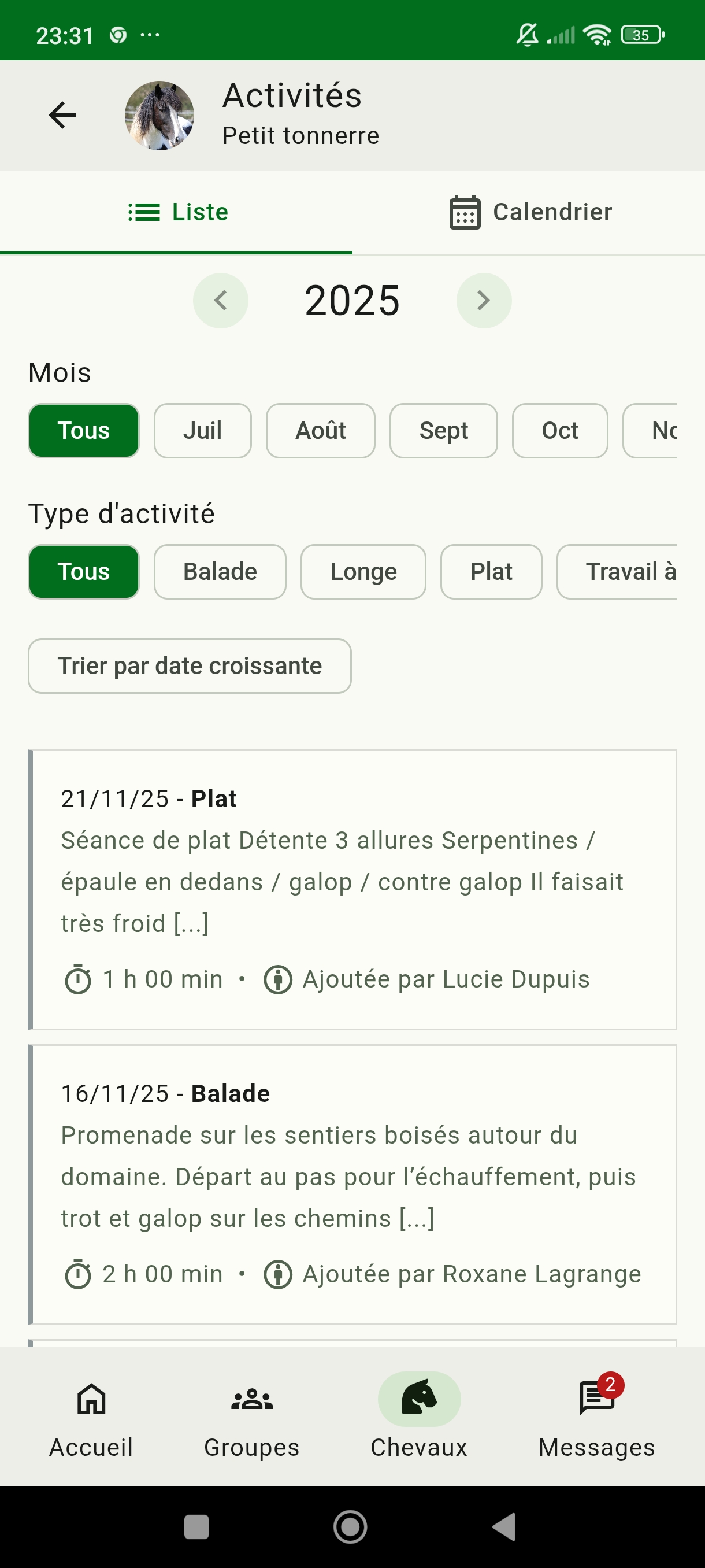705x1568 pixels.
Task: Enable the Sept month filter
Action: (443, 430)
